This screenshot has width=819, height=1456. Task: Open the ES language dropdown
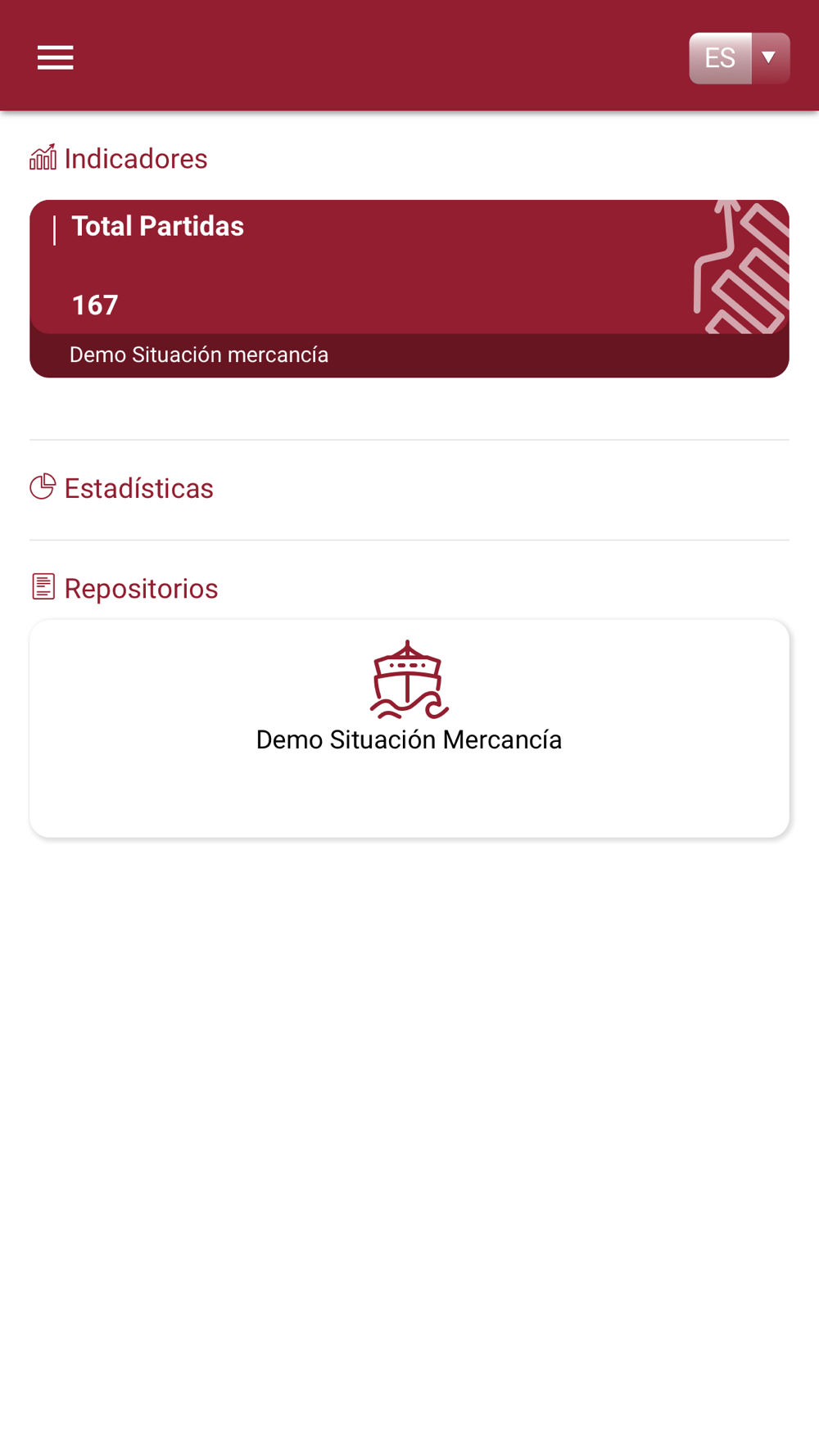[740, 58]
